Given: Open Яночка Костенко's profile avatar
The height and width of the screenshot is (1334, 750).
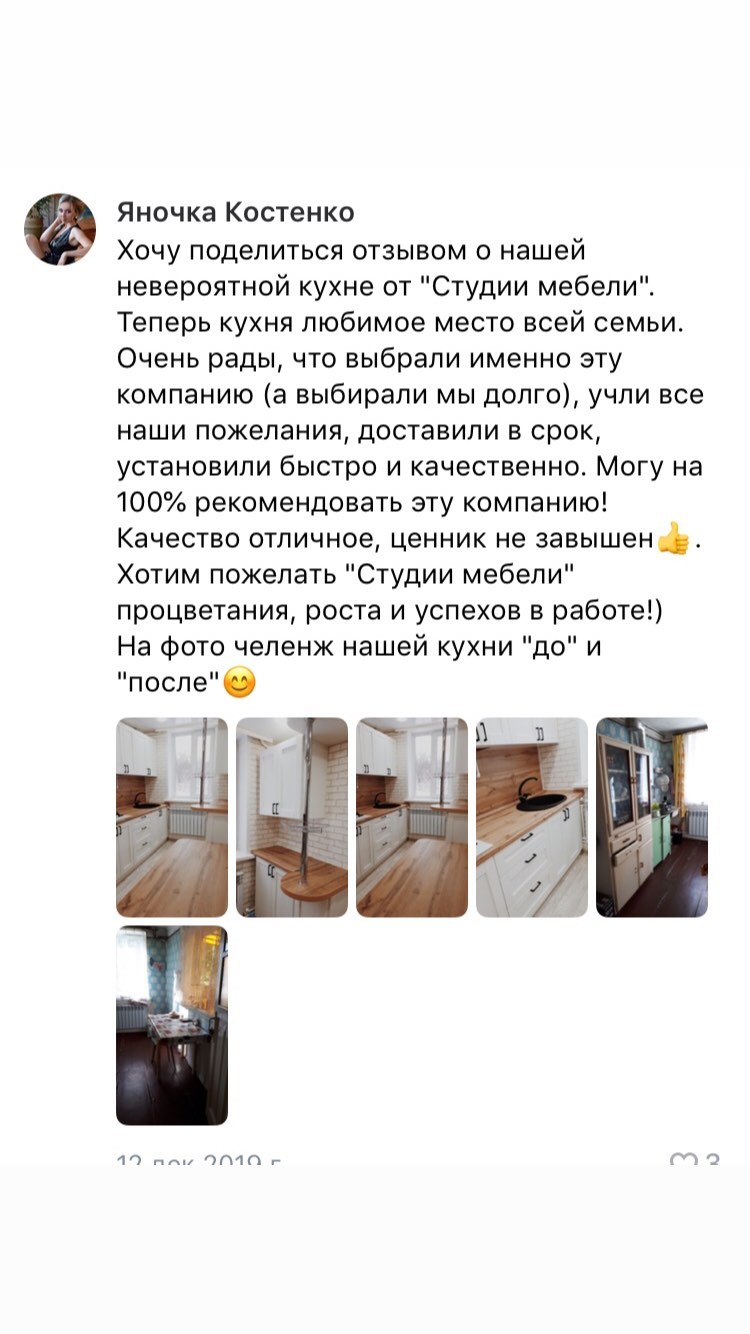Looking at the screenshot, I should click(x=60, y=230).
